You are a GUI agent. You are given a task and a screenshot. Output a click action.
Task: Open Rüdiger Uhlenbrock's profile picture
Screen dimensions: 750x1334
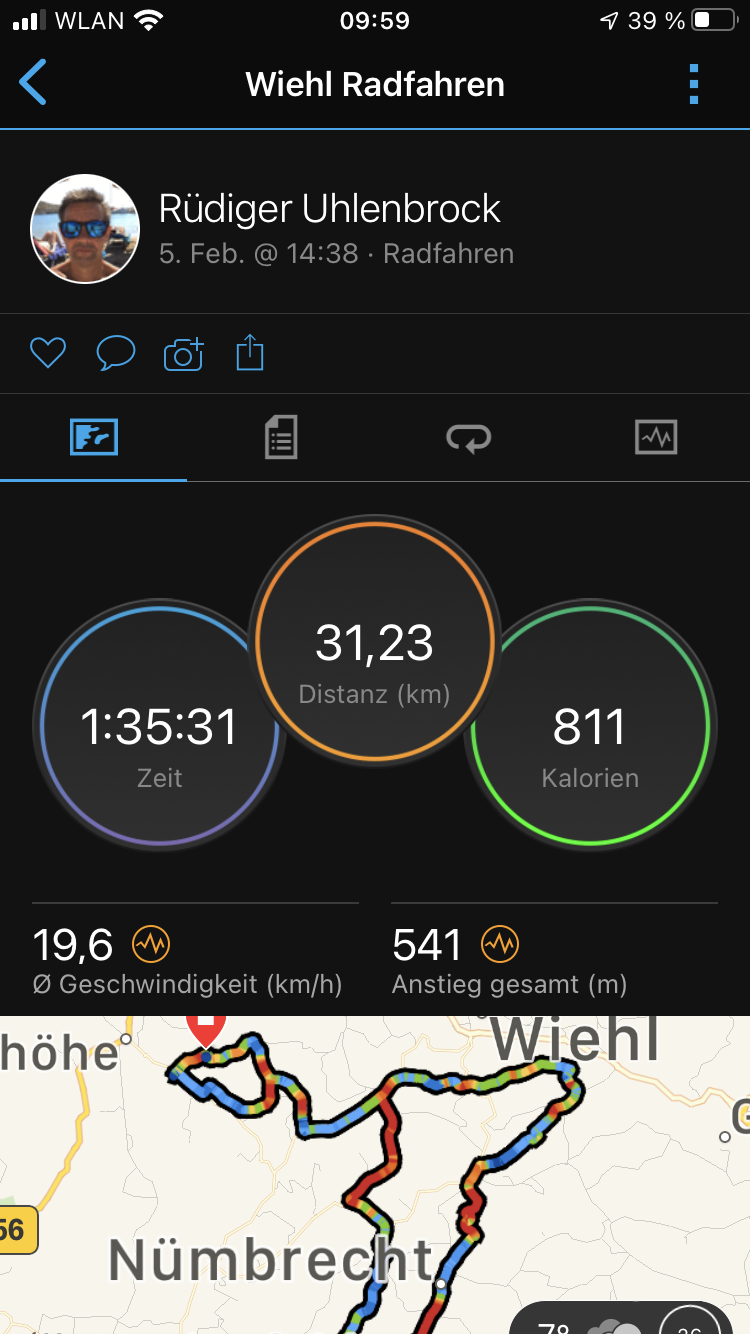(85, 228)
